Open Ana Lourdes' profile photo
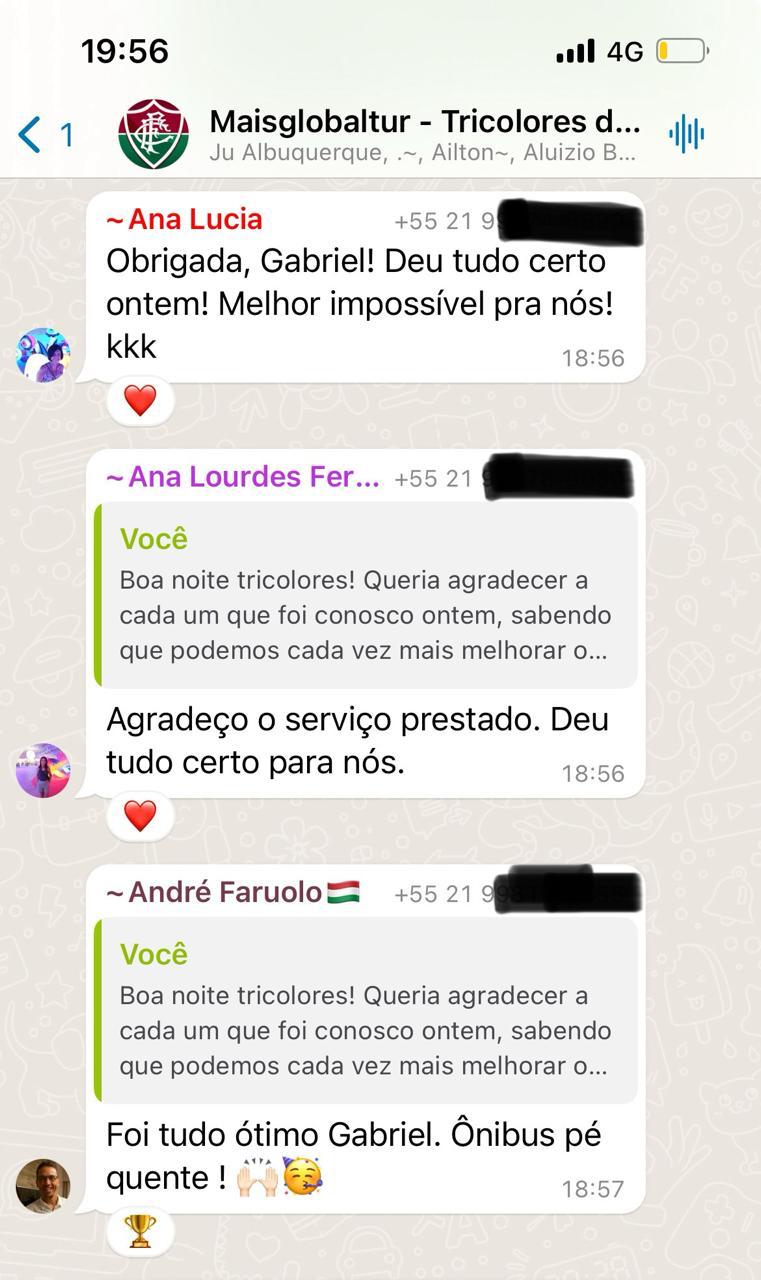 43,770
